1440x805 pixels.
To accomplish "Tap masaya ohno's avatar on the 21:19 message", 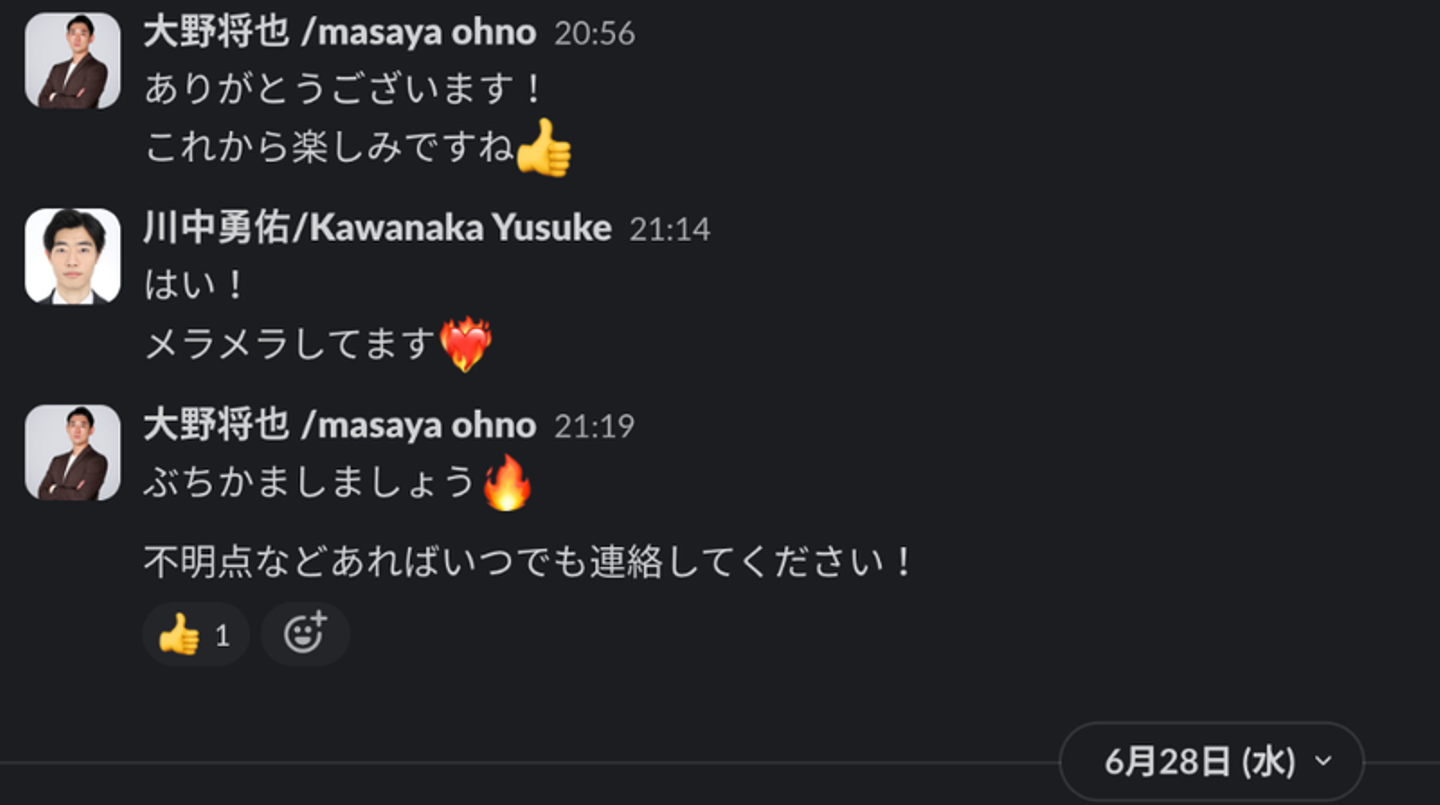I will pyautogui.click(x=73, y=452).
